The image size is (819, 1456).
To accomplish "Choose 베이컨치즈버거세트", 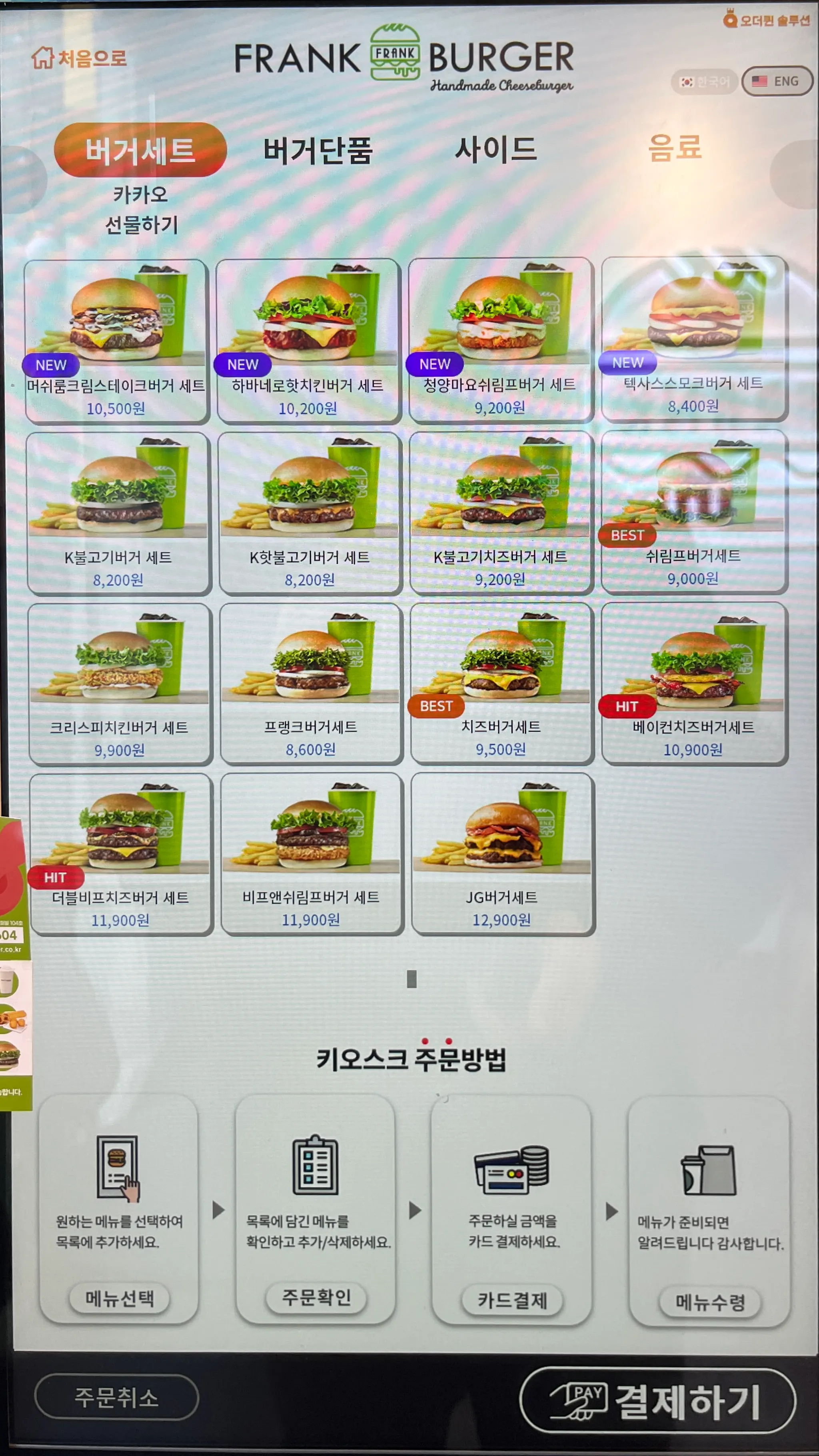I will pos(694,683).
